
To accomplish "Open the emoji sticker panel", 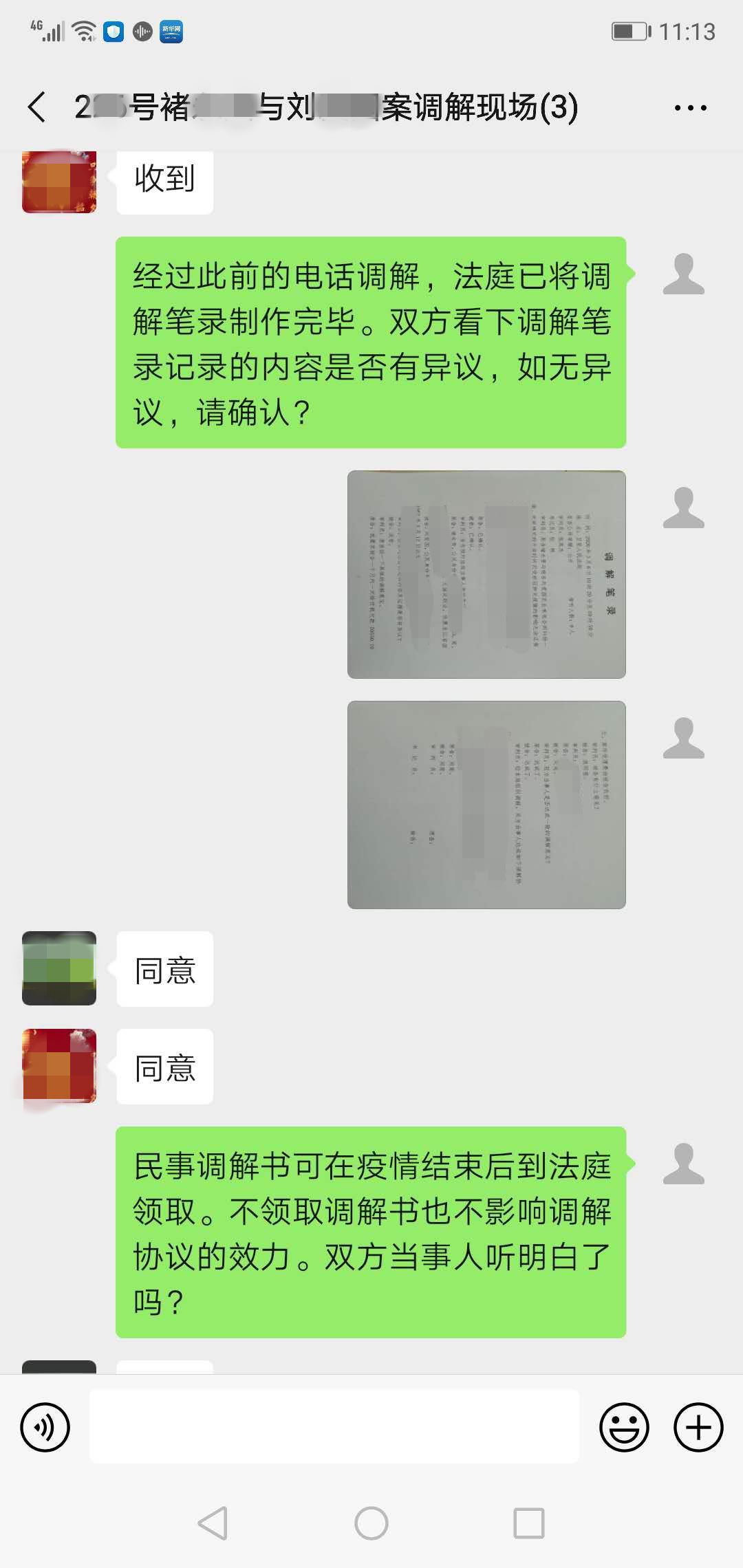I will tap(624, 1428).
